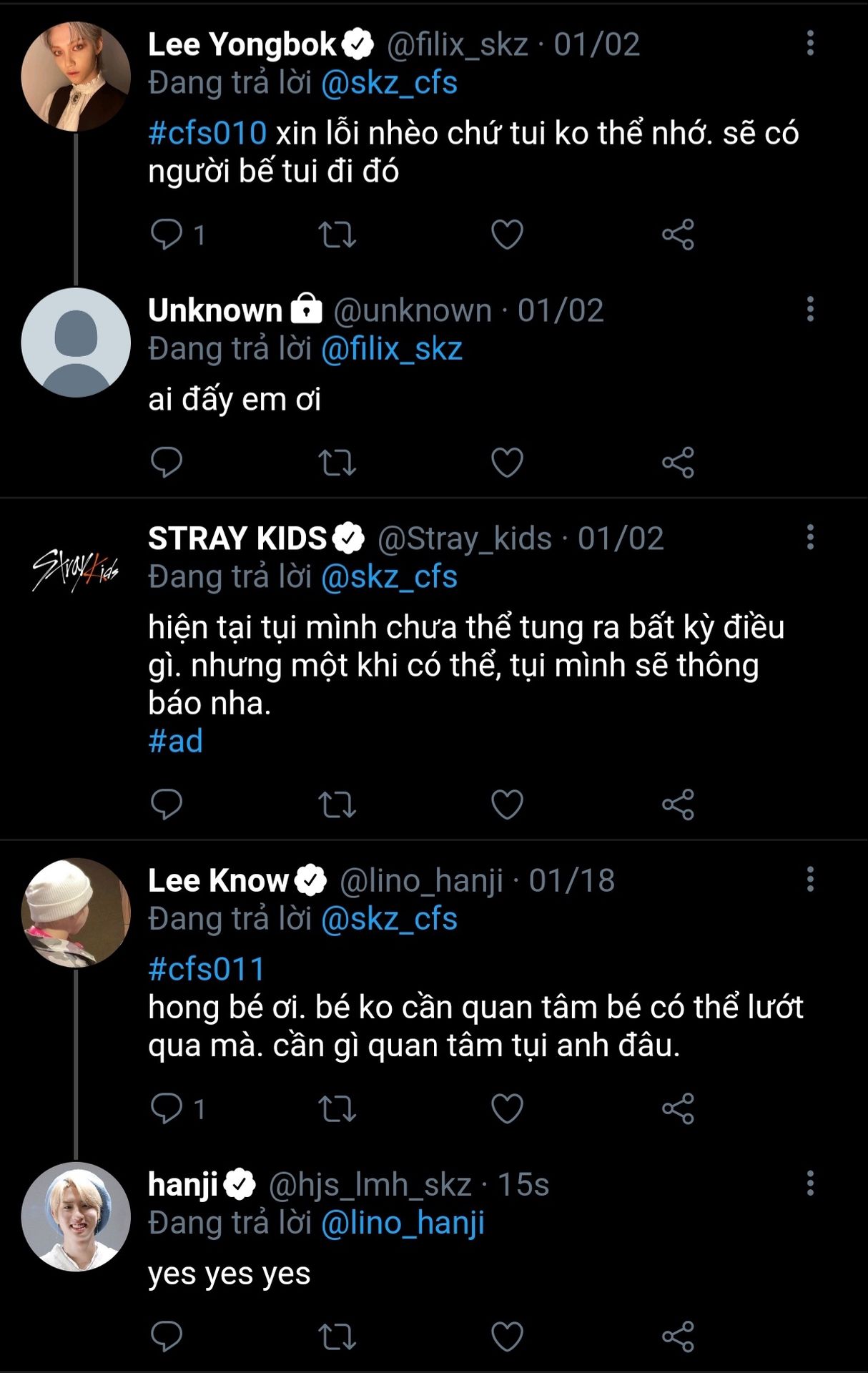Like Lee Yongbok's #cfs010 tweet
Screen dimensions: 868x1373
[507, 235]
